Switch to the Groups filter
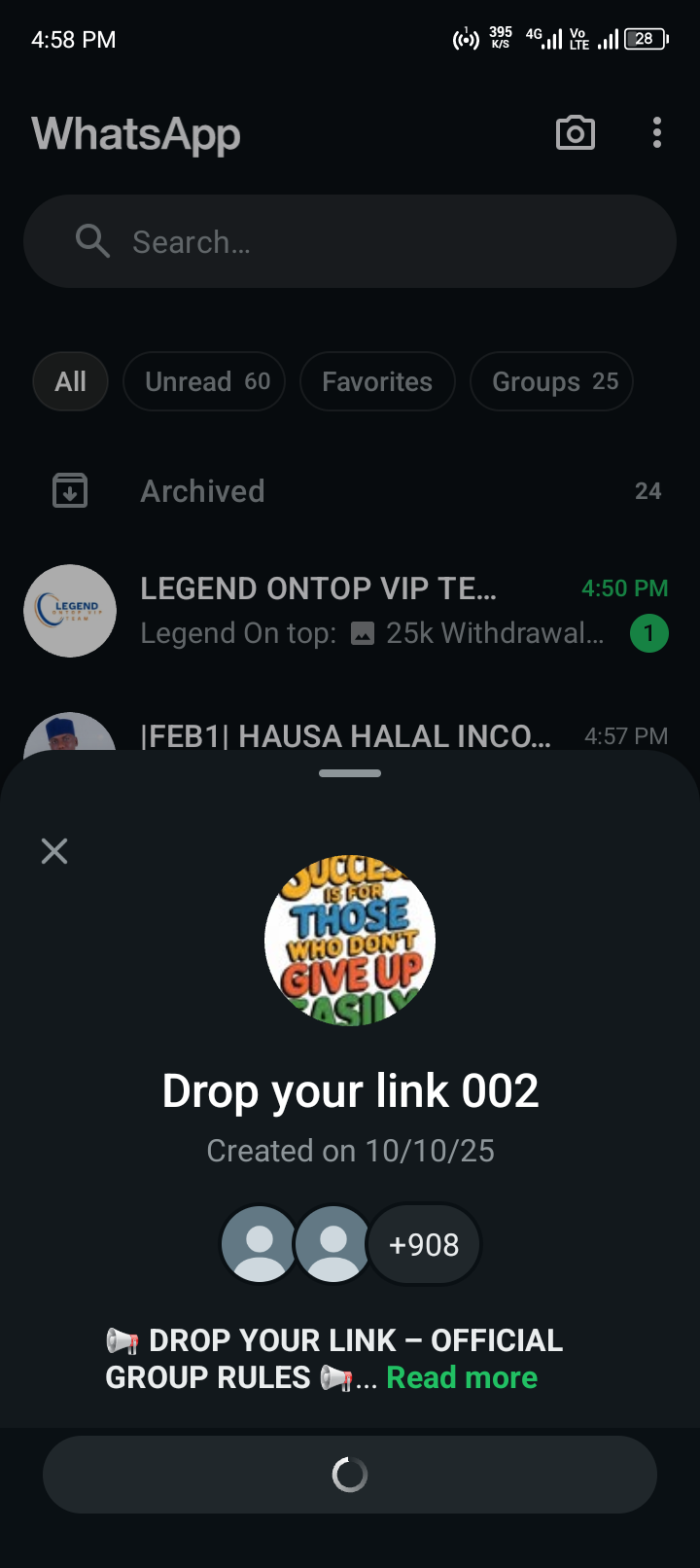The width and height of the screenshot is (700, 1568). [551, 381]
